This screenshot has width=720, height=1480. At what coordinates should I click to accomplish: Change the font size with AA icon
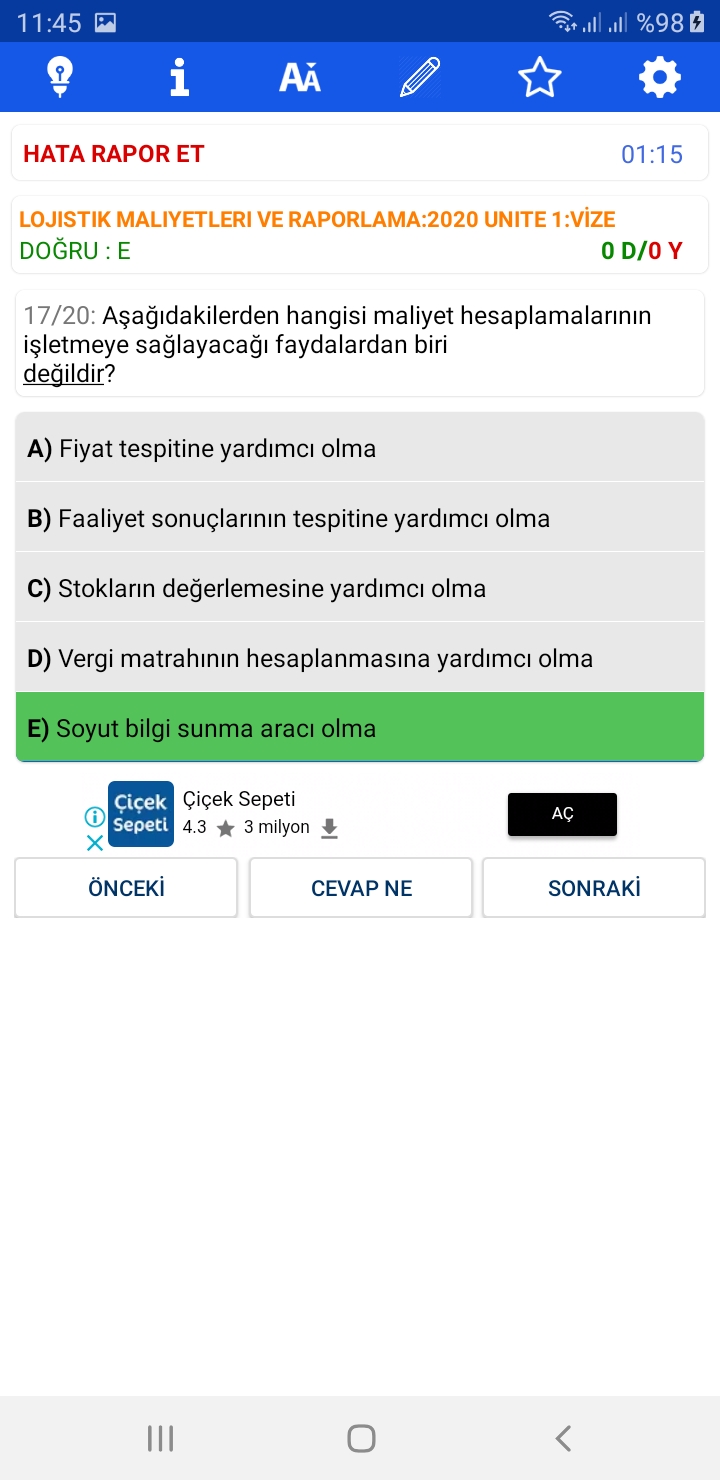pyautogui.click(x=300, y=77)
